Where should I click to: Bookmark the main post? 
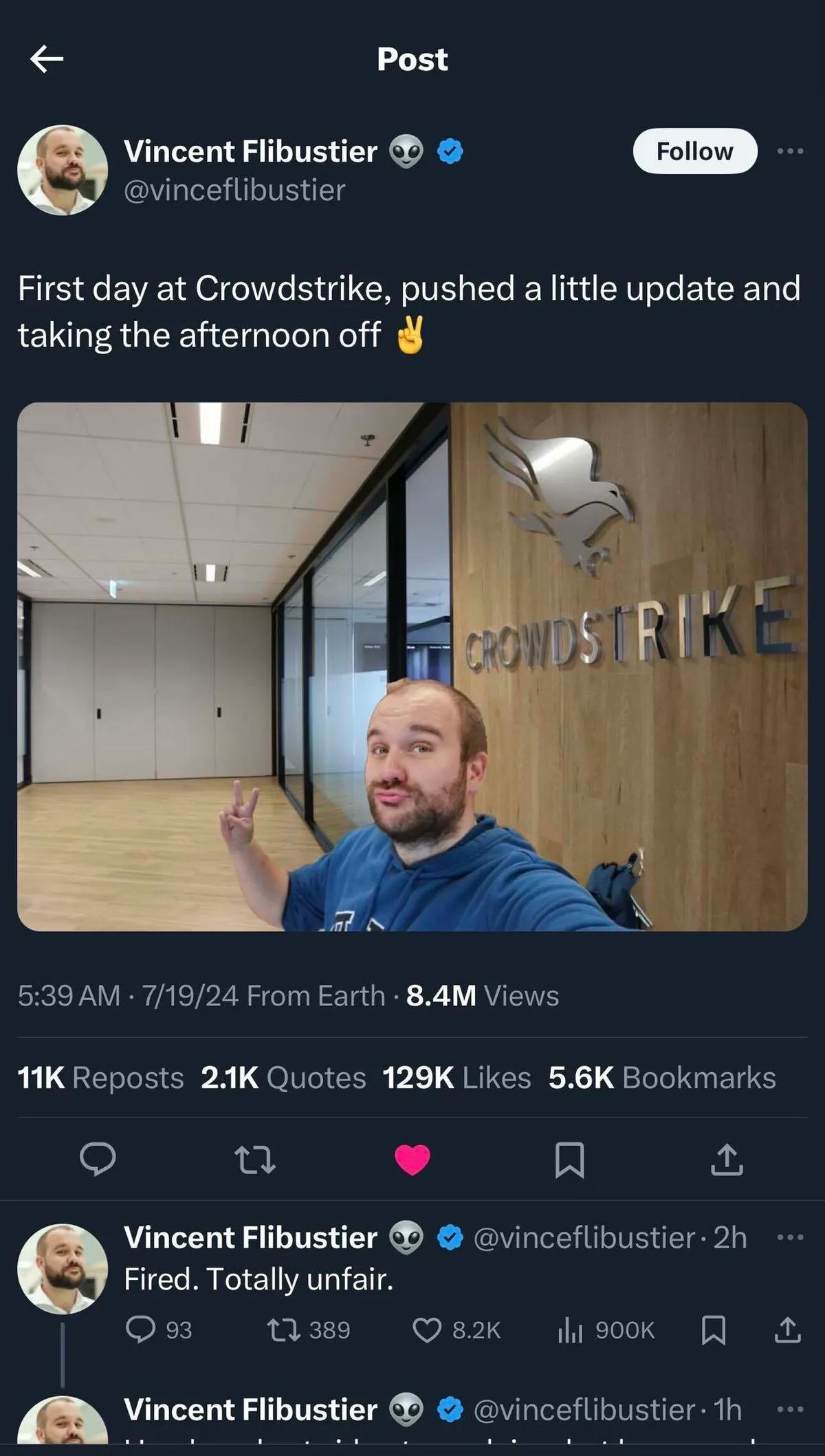coord(569,1160)
